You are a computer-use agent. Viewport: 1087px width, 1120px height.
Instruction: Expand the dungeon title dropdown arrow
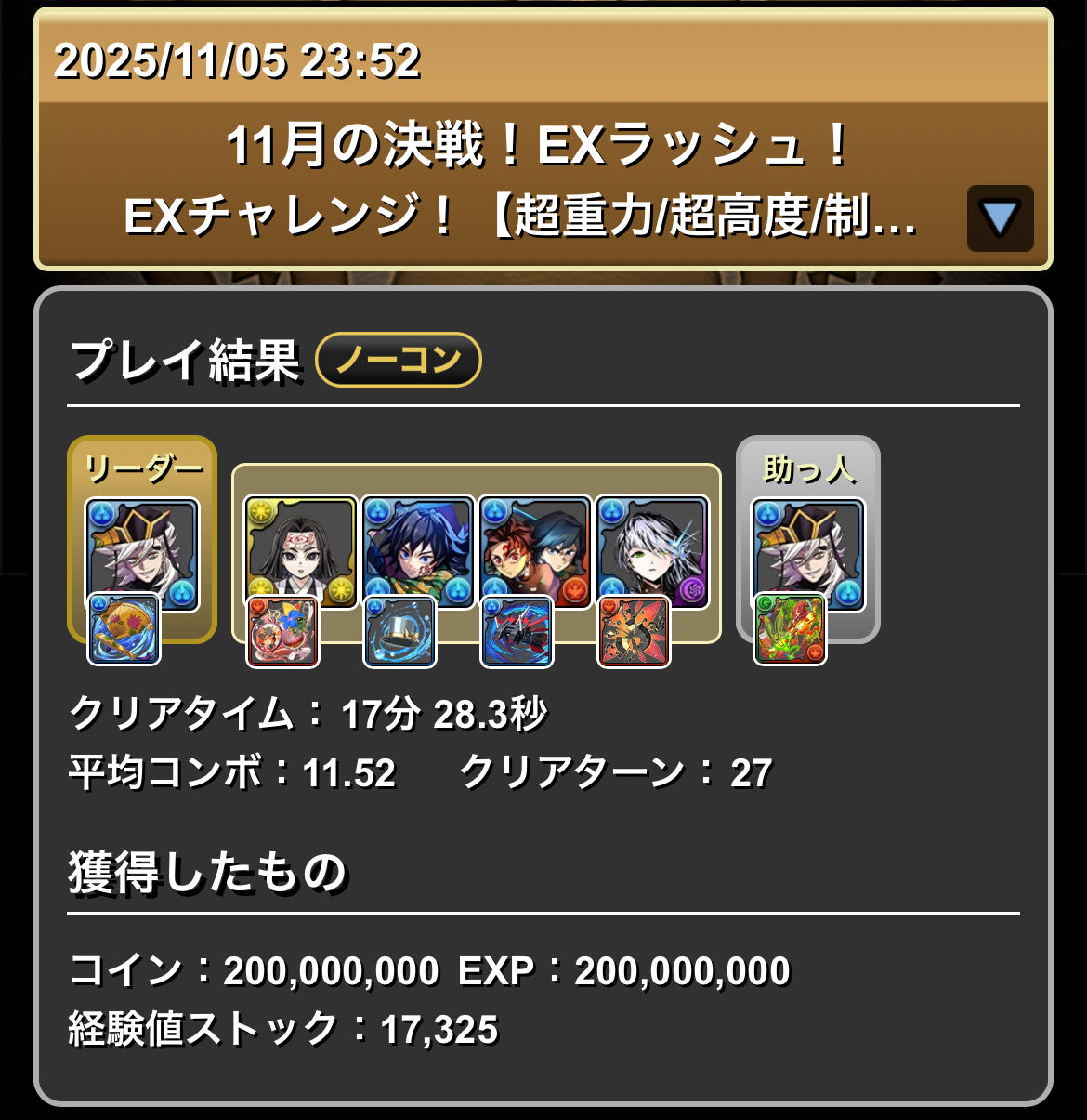point(1000,218)
